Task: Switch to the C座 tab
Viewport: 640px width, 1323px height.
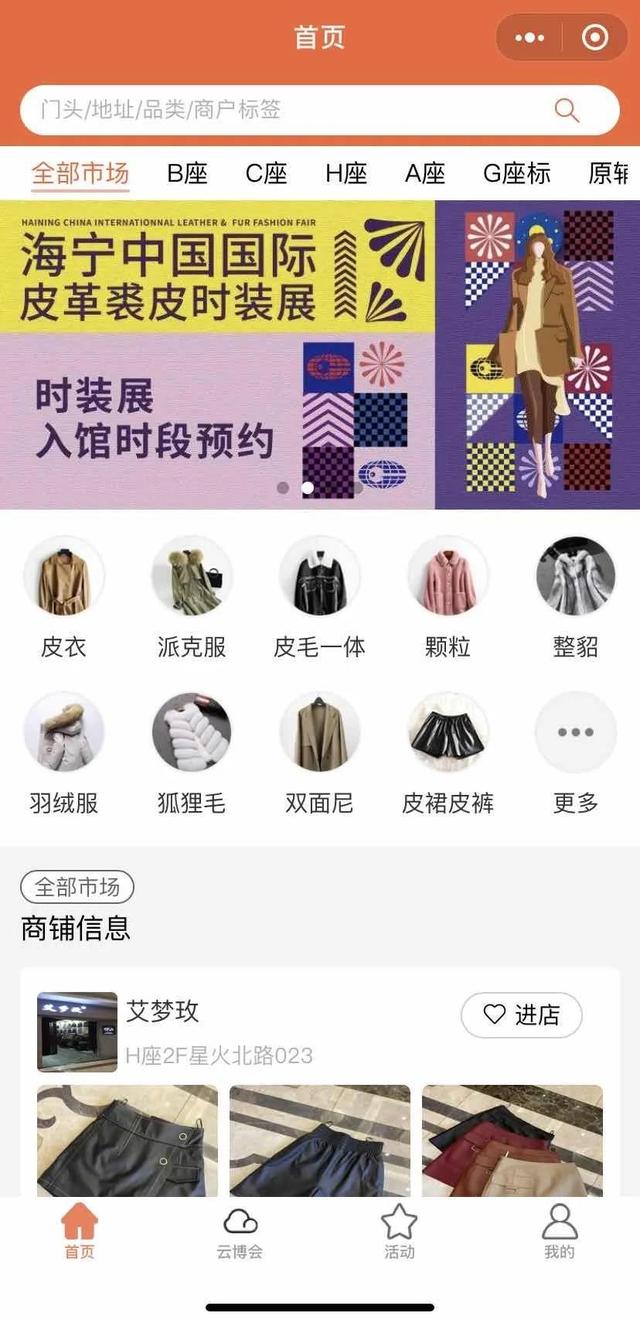Action: click(266, 173)
